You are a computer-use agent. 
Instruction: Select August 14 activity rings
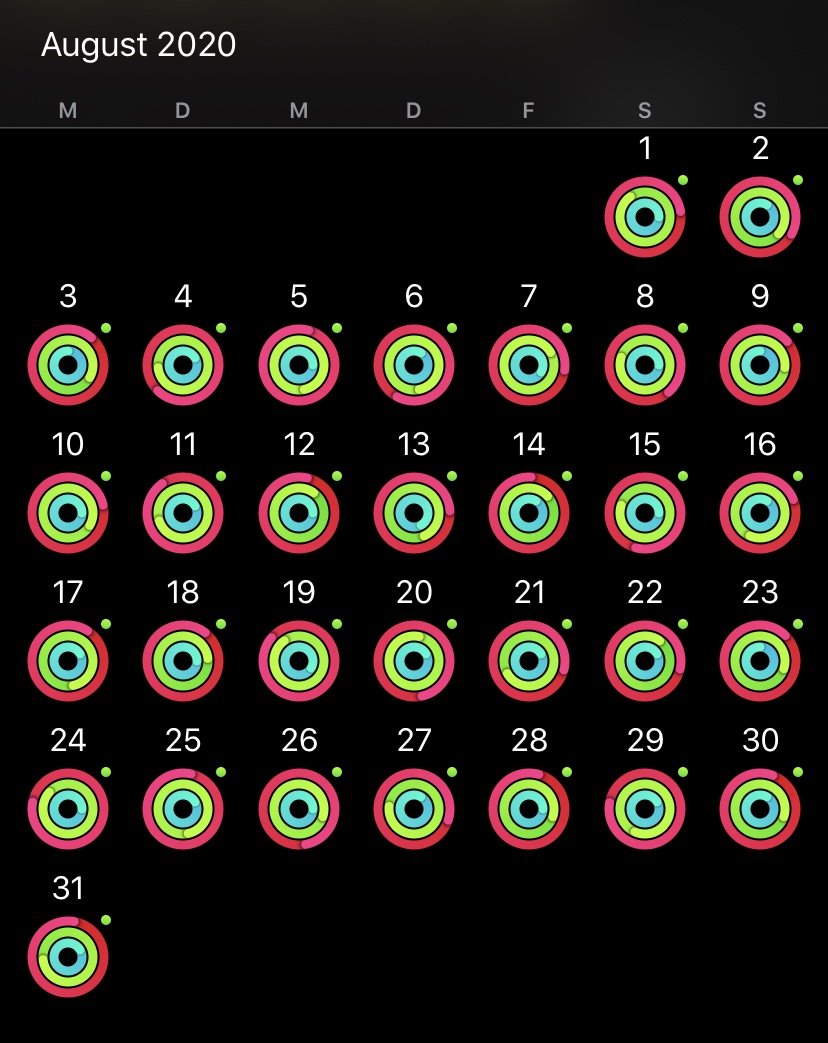(x=529, y=513)
